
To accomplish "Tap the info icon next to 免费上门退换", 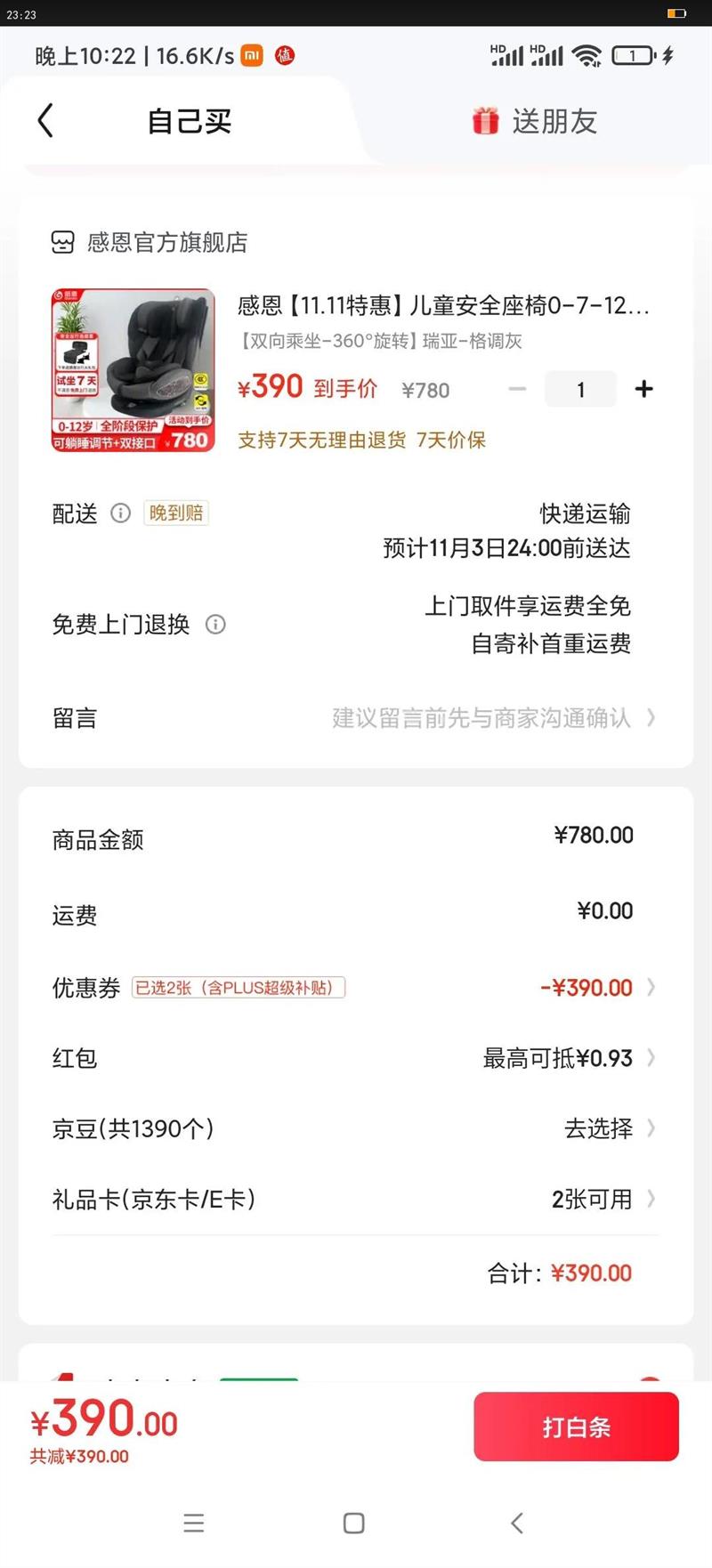I will [x=215, y=624].
